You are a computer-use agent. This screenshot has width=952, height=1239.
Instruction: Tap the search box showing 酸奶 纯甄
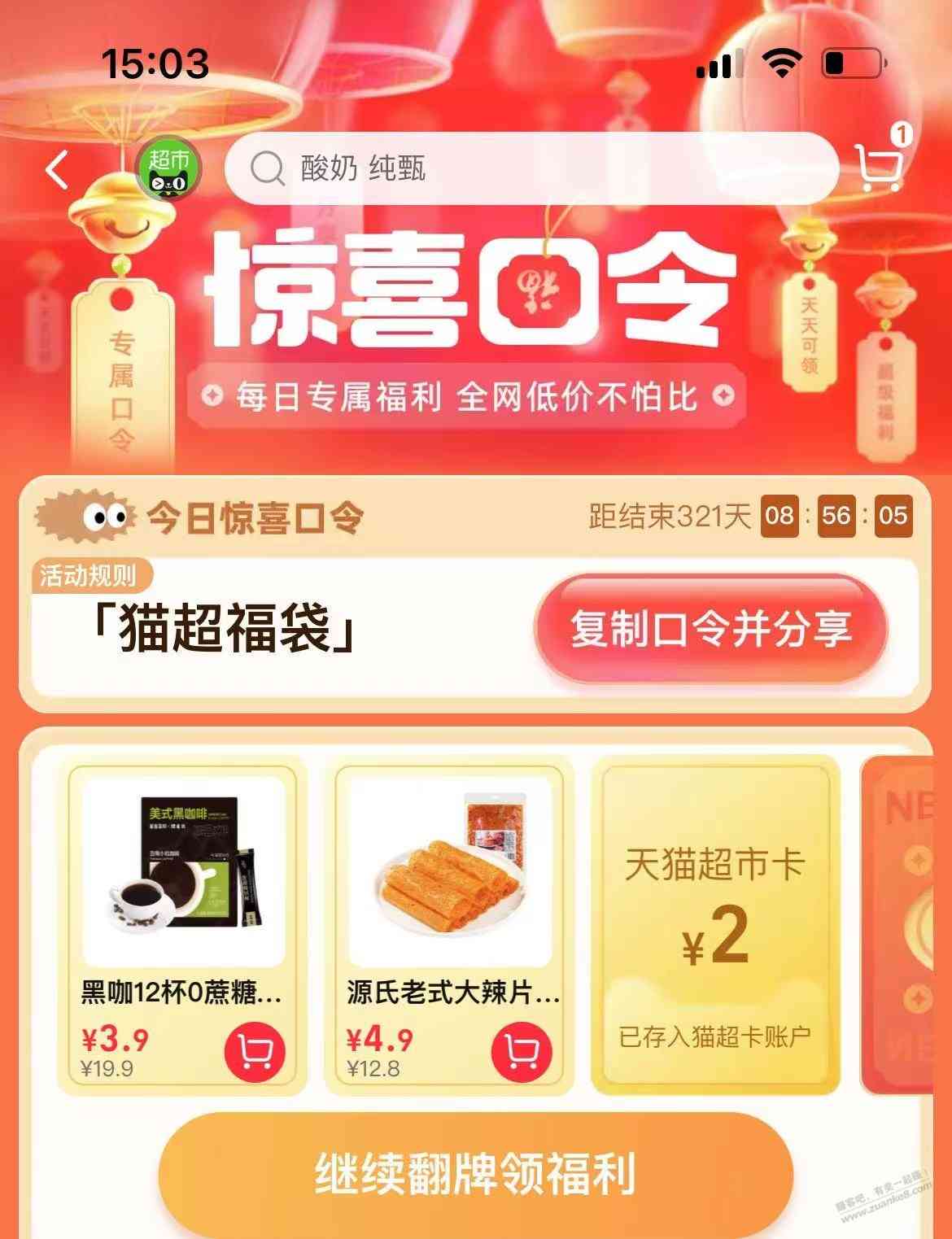point(531,168)
